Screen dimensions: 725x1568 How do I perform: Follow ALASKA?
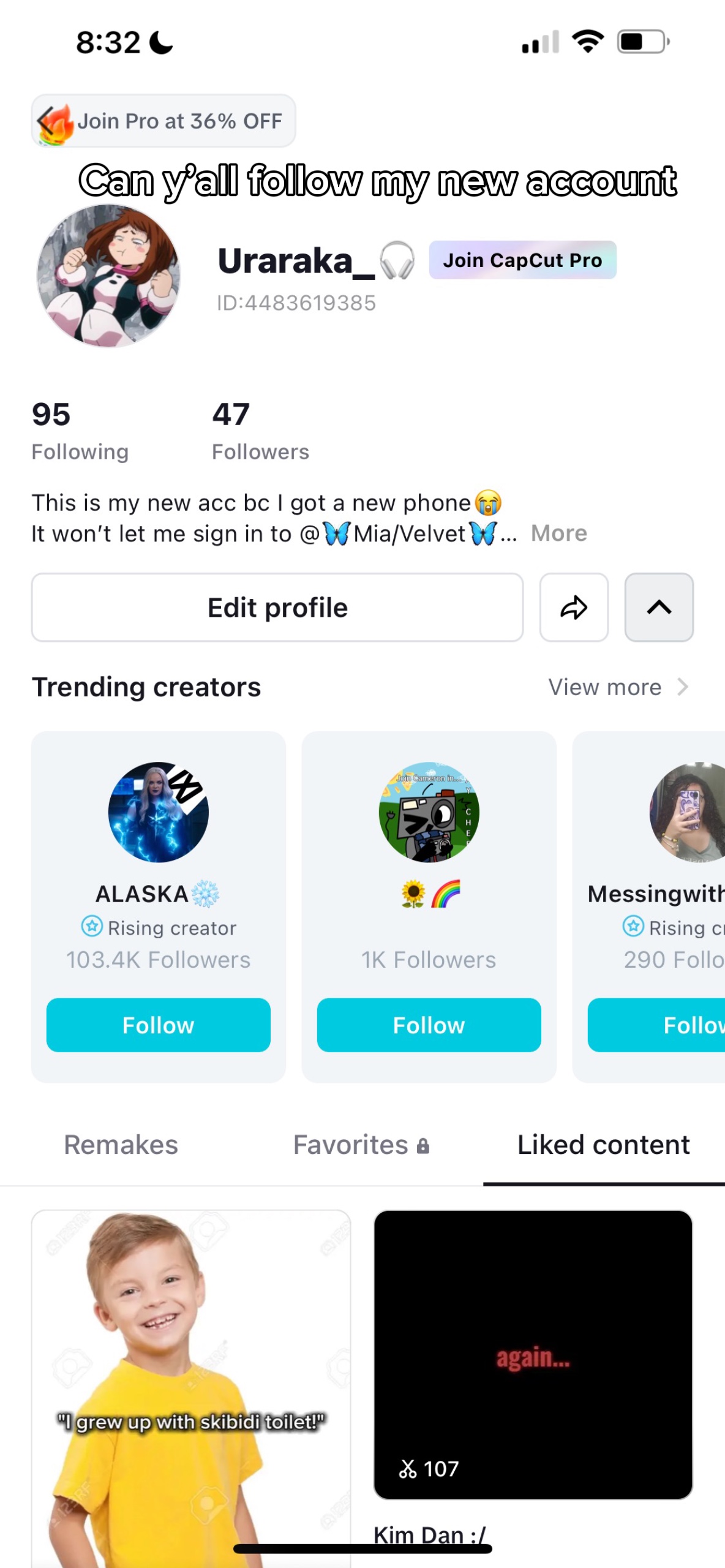point(159,1025)
